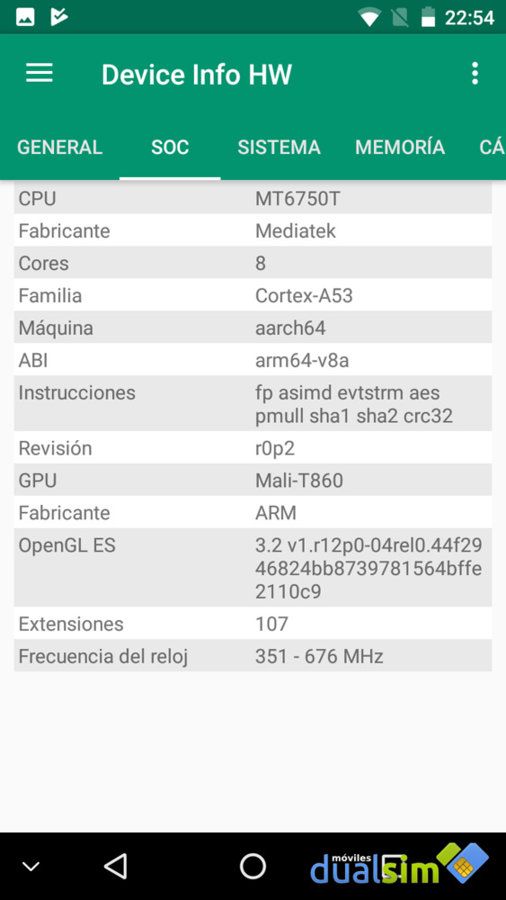Hide the navigation bar with the chevron
The image size is (506, 900).
pos(30,866)
